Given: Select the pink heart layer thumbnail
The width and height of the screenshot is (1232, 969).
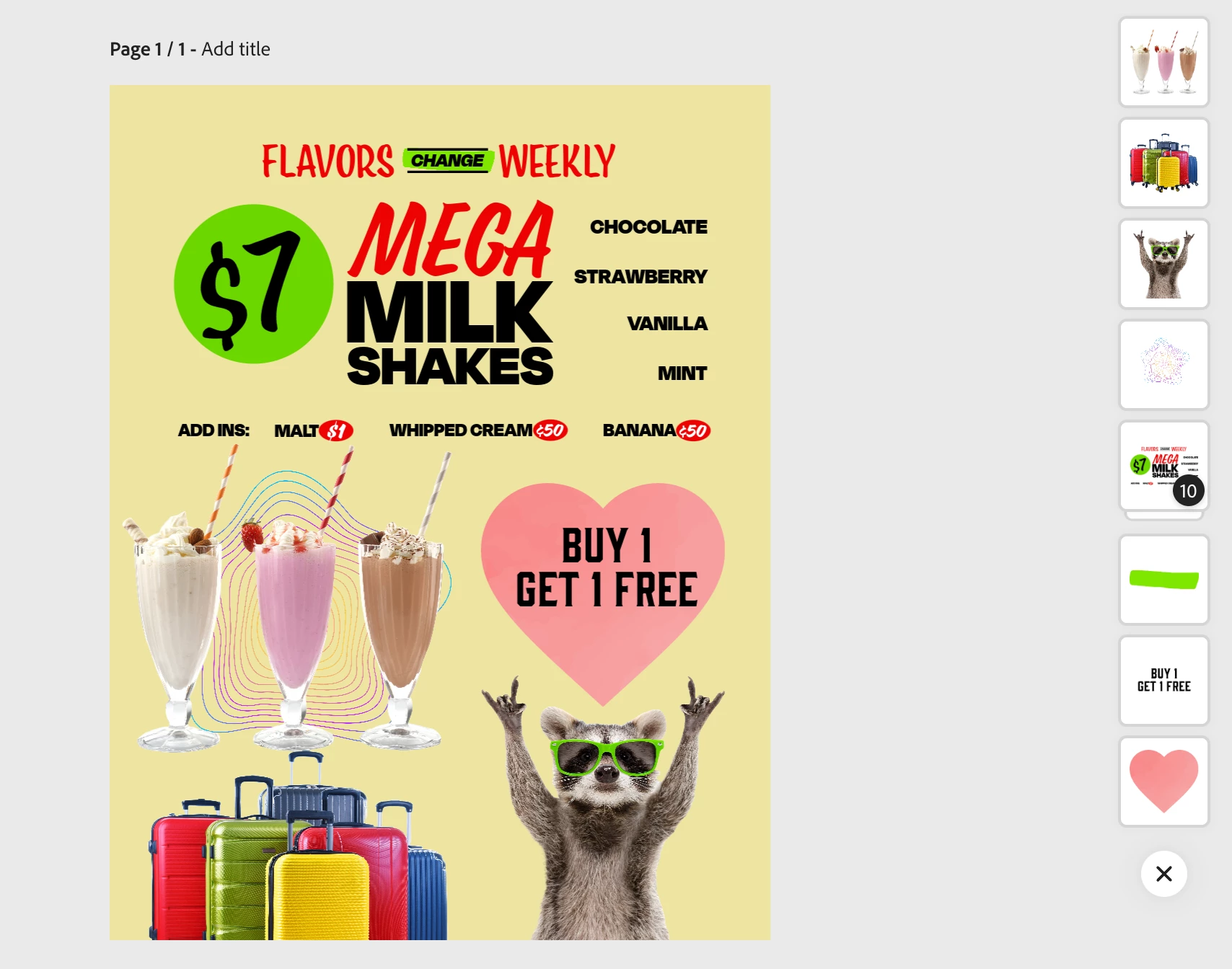Looking at the screenshot, I should tap(1163, 782).
